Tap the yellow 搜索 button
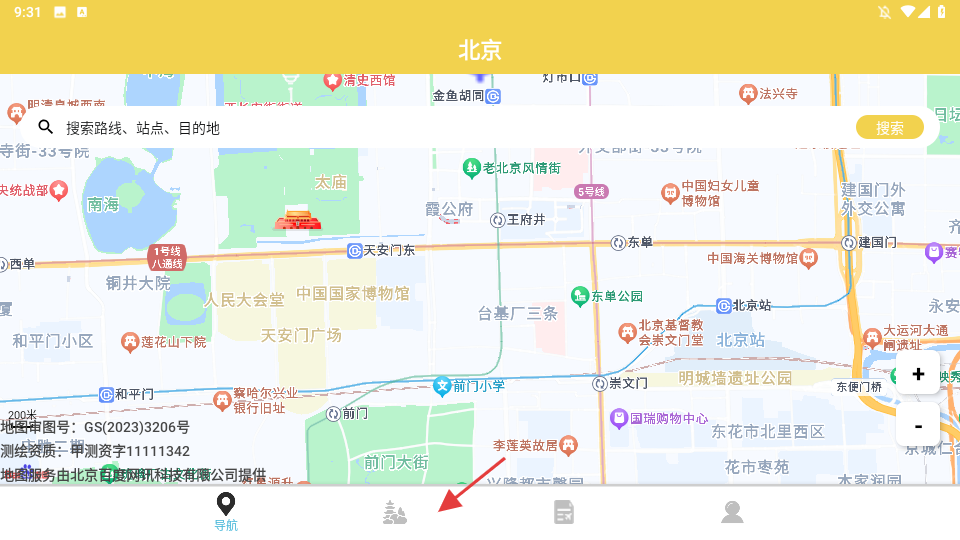The height and width of the screenshot is (540, 960). [x=889, y=128]
